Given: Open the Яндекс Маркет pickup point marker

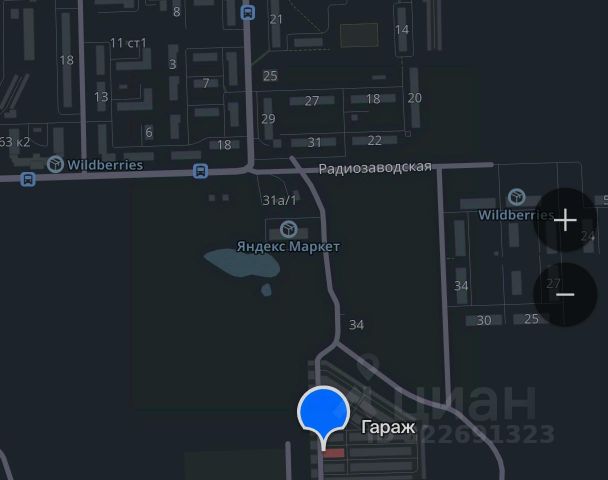Looking at the screenshot, I should point(290,228).
